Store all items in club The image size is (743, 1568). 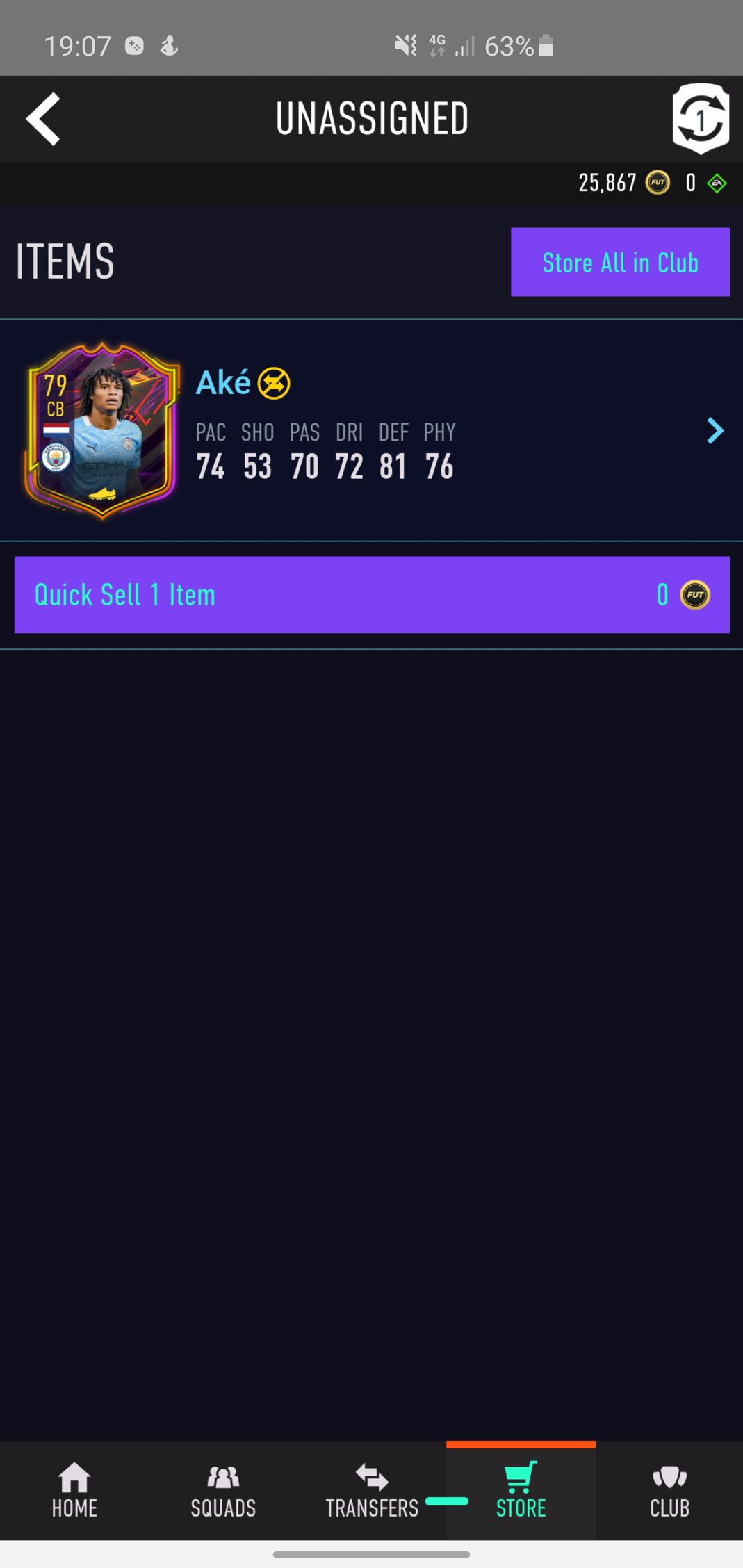tap(619, 262)
